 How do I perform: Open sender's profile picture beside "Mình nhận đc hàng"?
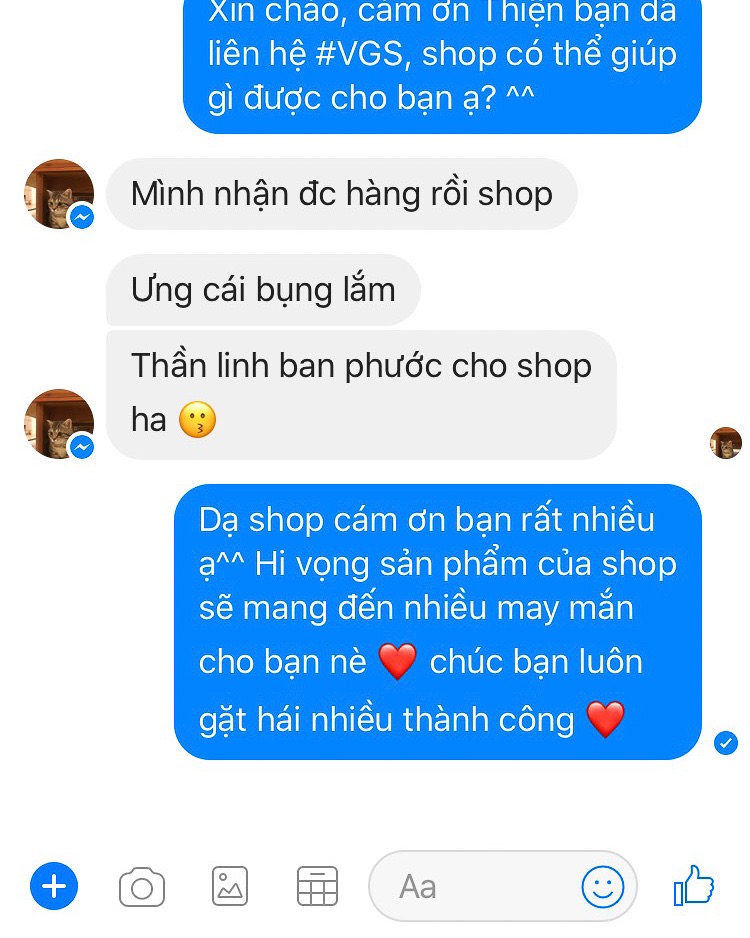pyautogui.click(x=59, y=194)
